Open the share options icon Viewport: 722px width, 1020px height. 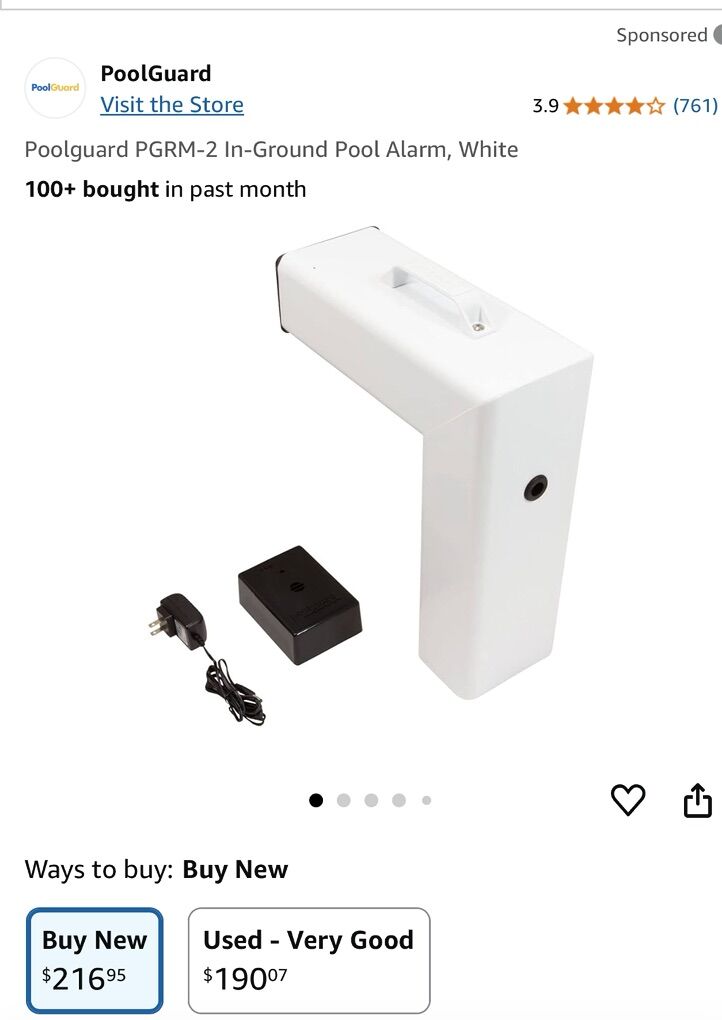pyautogui.click(x=698, y=798)
